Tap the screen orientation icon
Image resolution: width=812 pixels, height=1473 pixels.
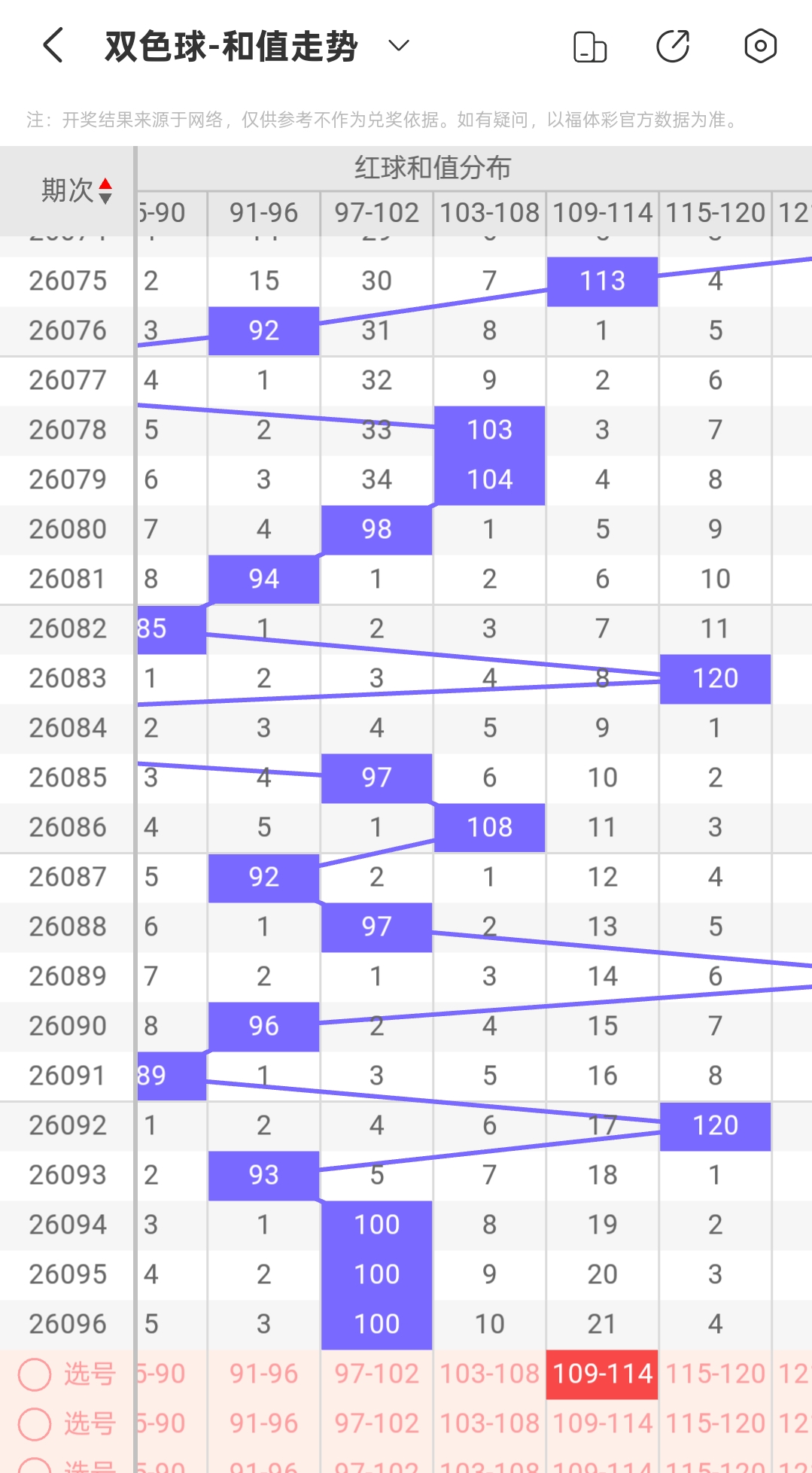point(590,47)
